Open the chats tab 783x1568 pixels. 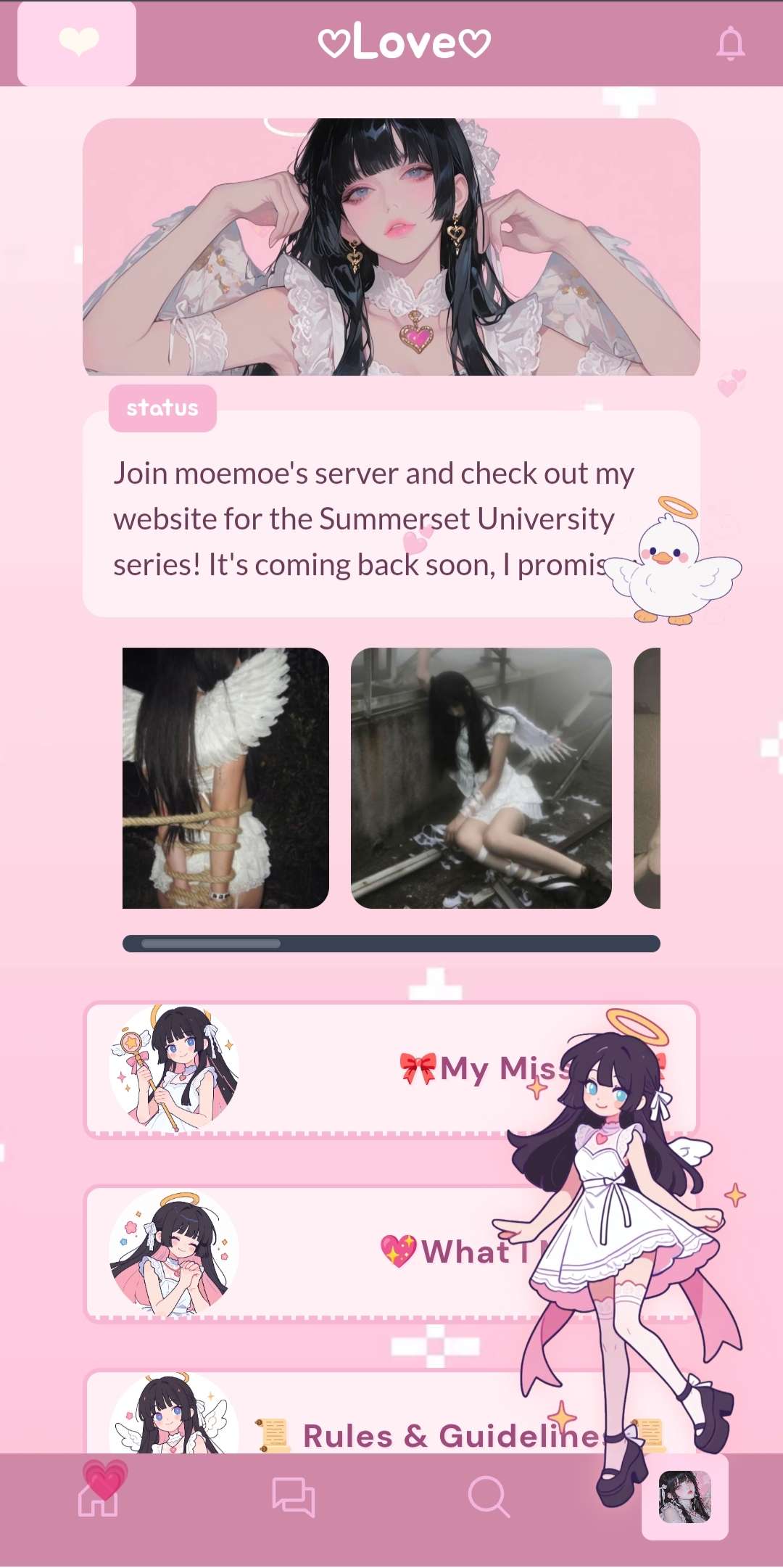click(x=293, y=1497)
